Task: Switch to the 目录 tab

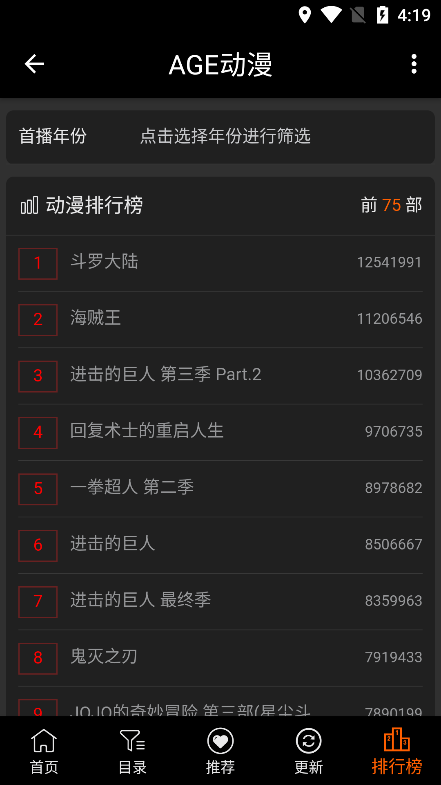Action: point(132,751)
